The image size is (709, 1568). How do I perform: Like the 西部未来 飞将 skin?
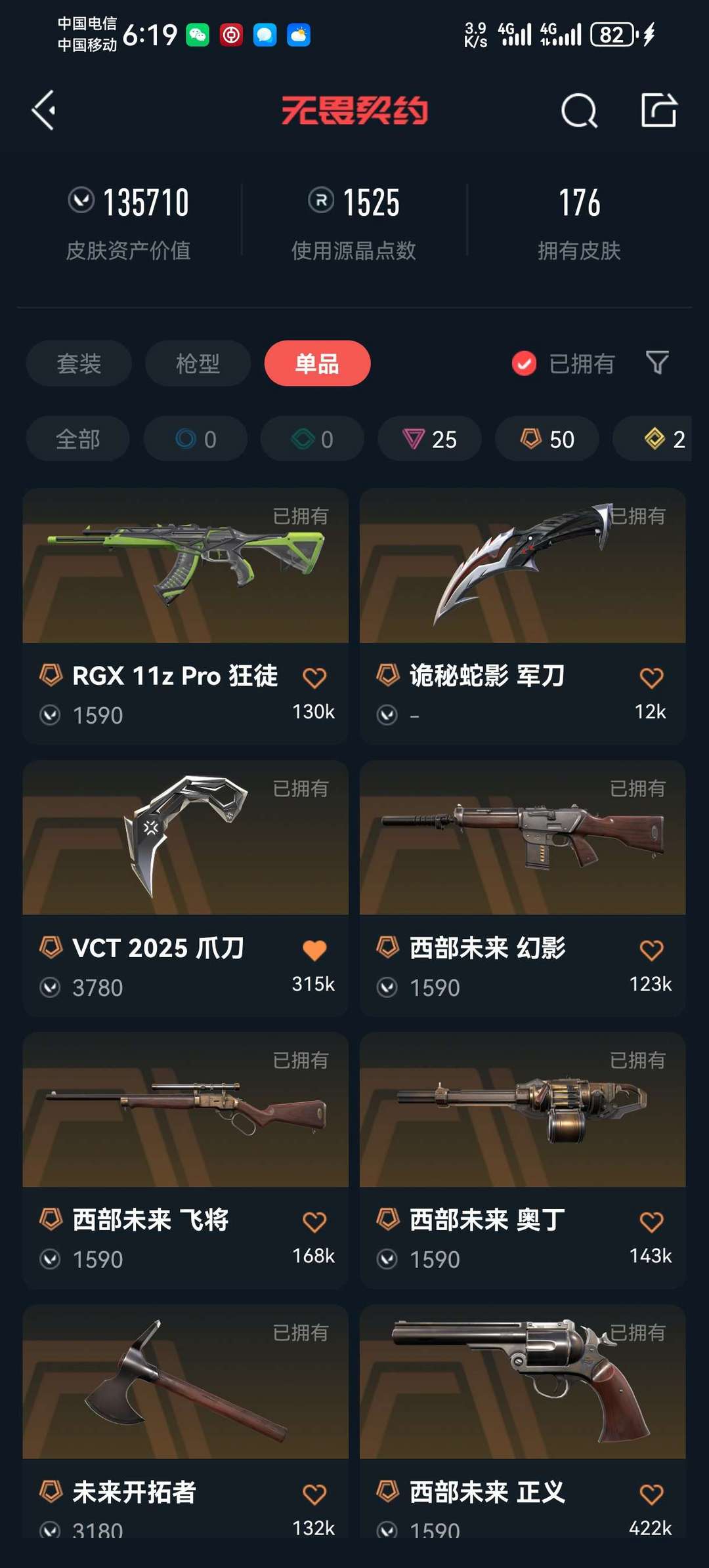pyautogui.click(x=314, y=1222)
